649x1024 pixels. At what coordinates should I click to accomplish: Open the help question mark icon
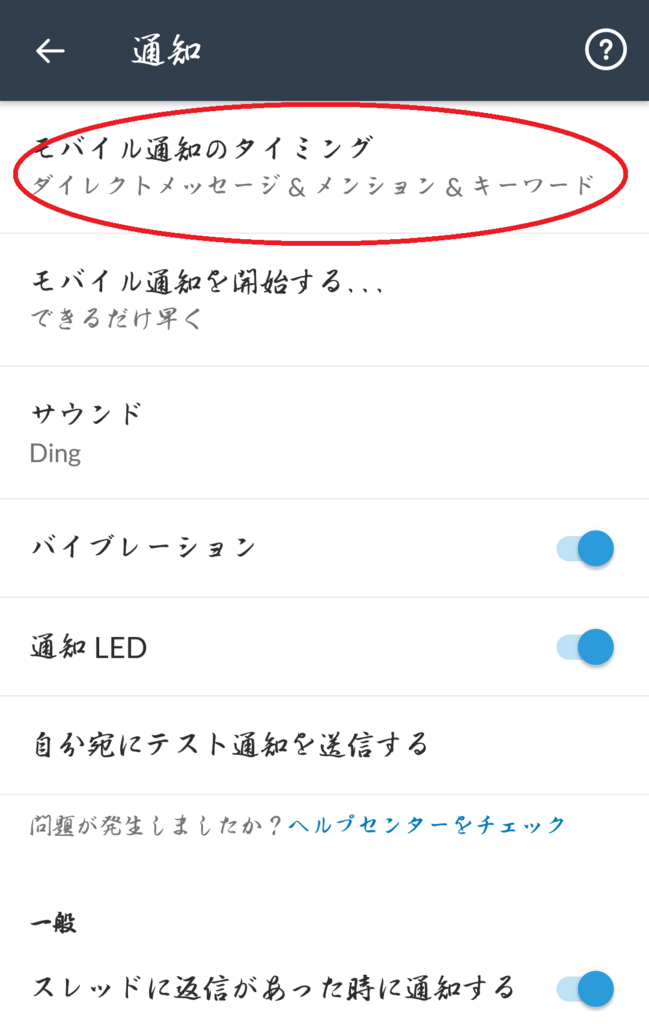point(605,51)
